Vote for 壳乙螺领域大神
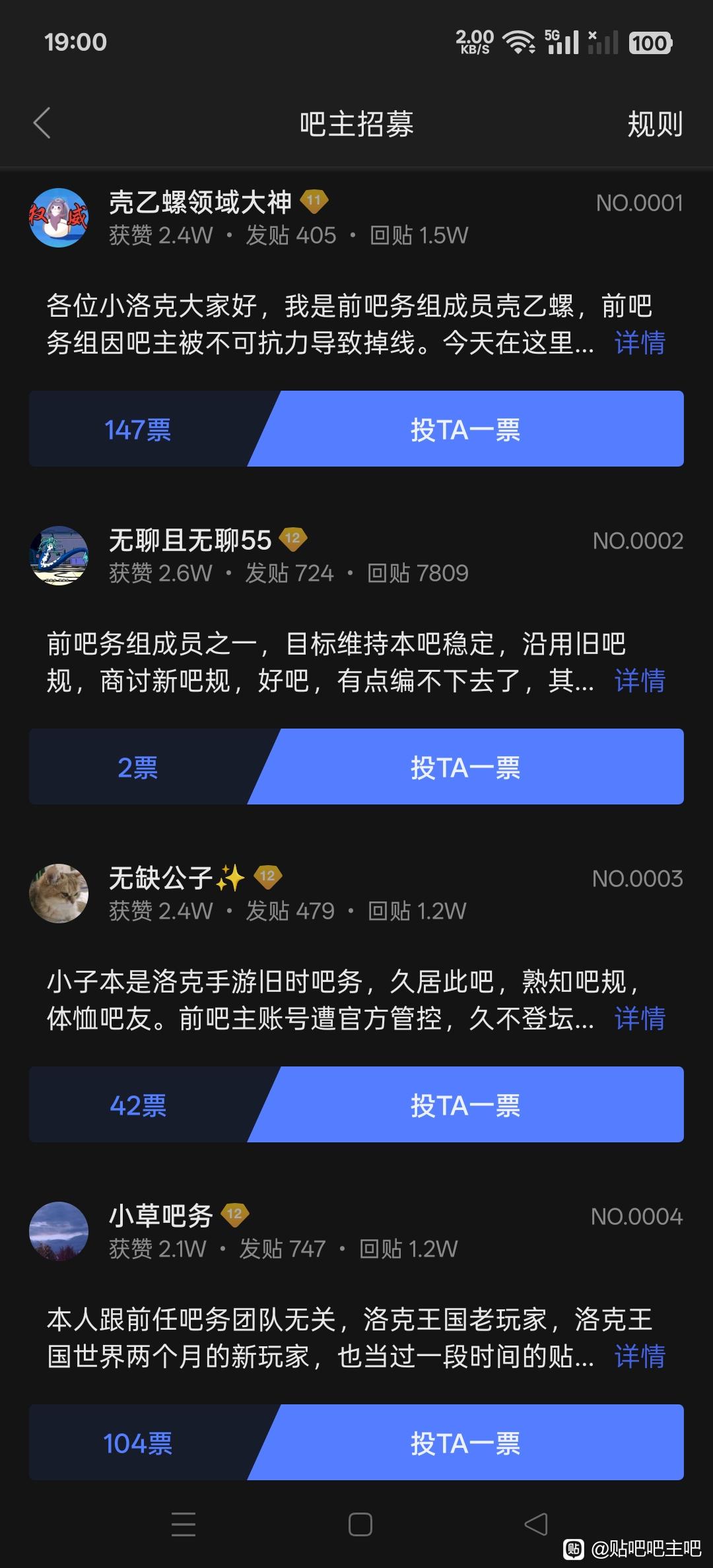Image resolution: width=713 pixels, height=1568 pixels. pos(465,429)
